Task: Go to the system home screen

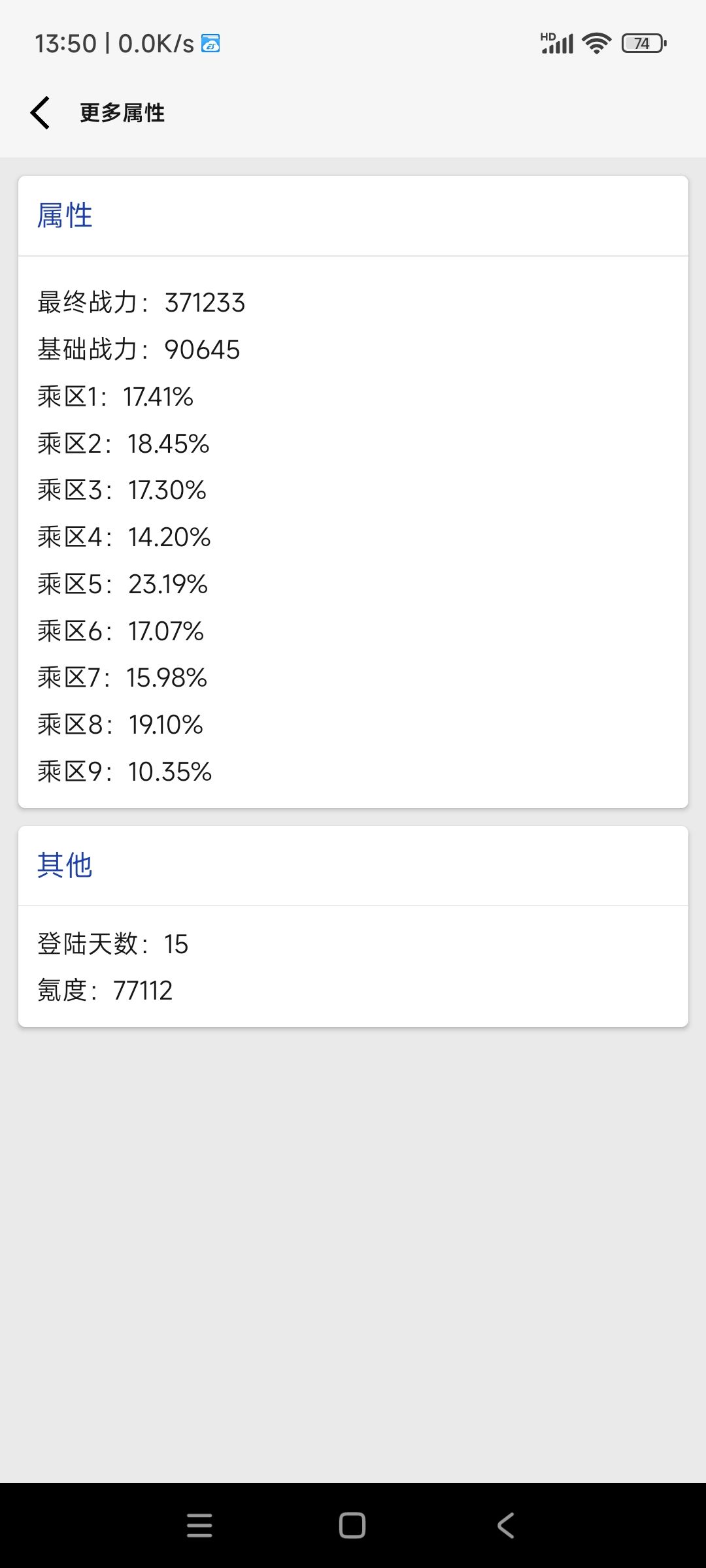Action: pyautogui.click(x=352, y=1526)
